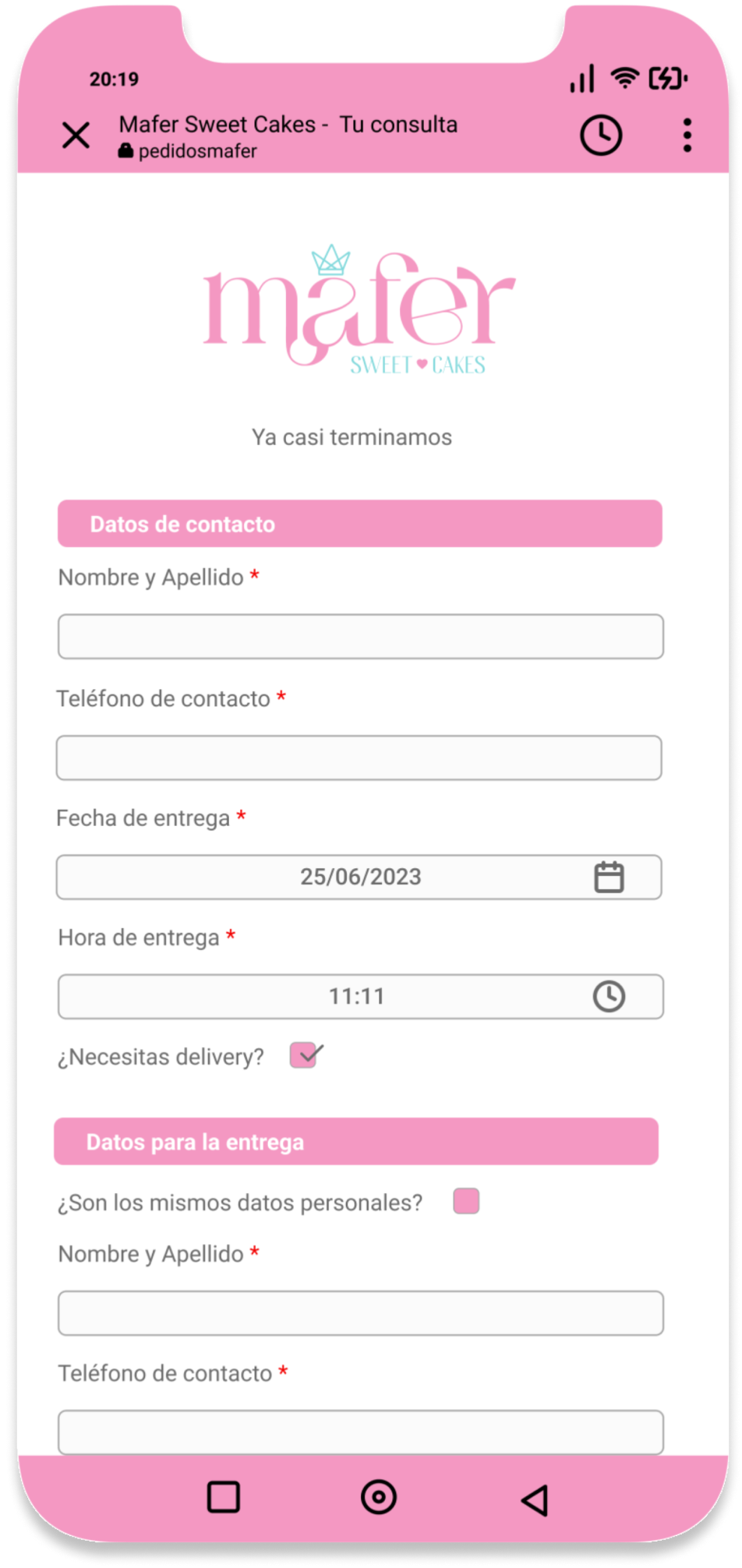Tap the calendar icon in the date field
Viewport: 742px width, 1568px height.
(x=609, y=877)
